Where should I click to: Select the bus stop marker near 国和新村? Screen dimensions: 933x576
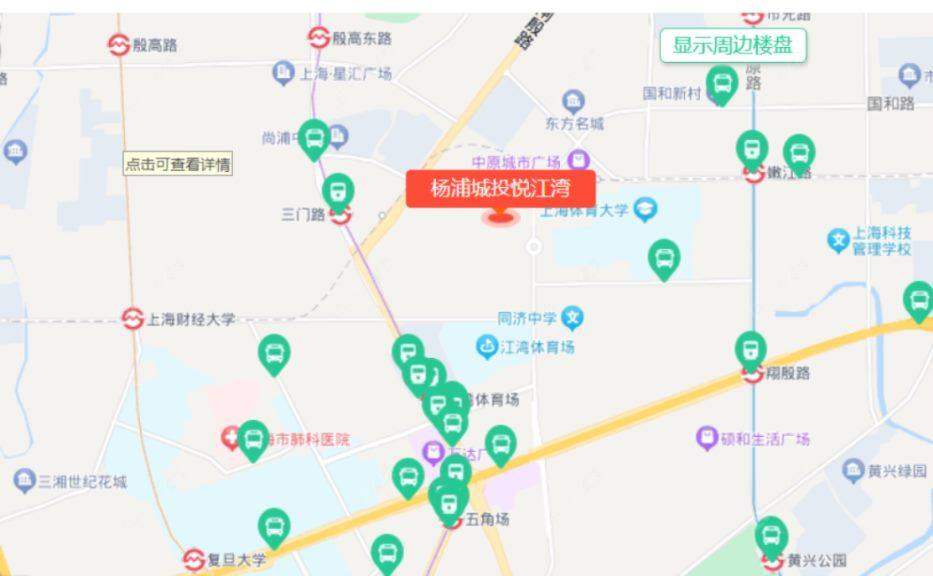pyautogui.click(x=721, y=84)
